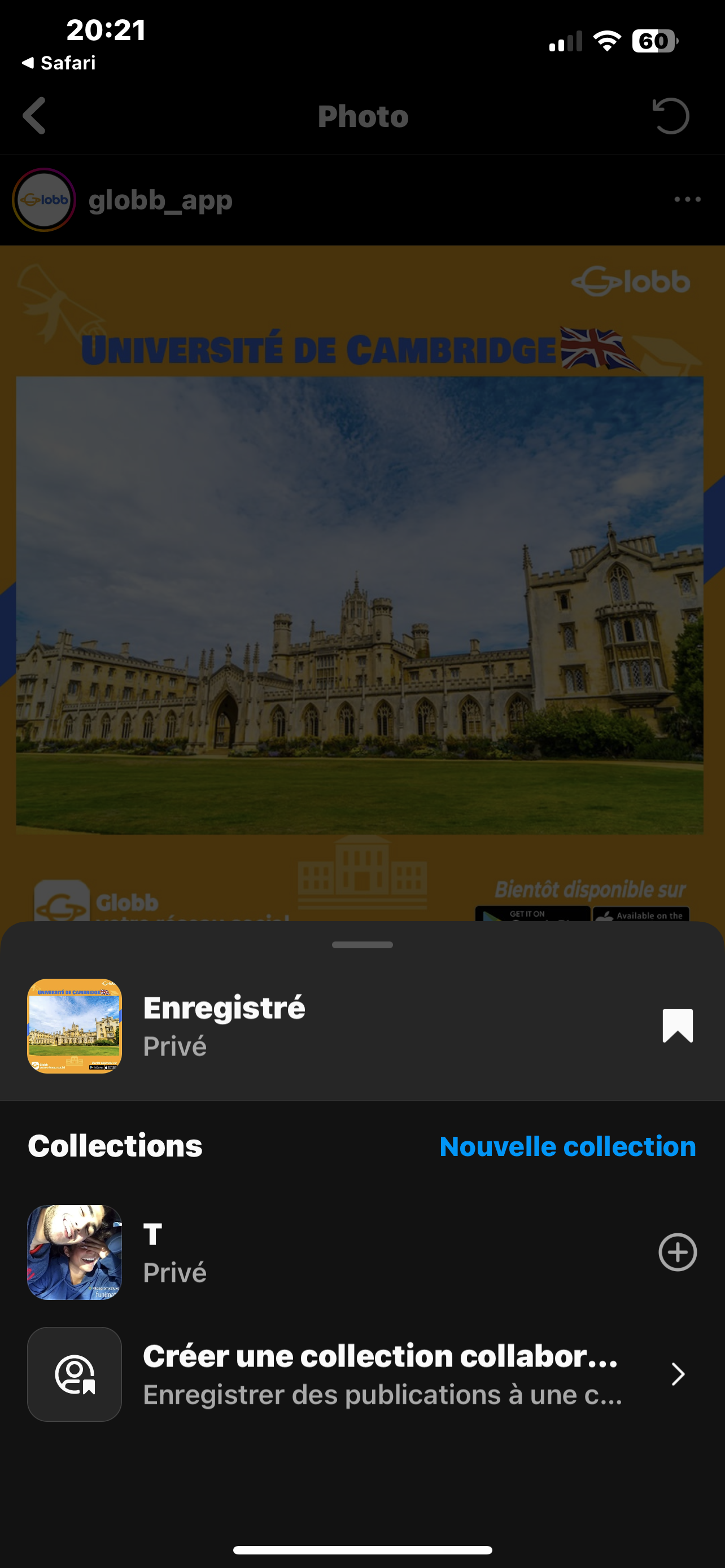Add post to the T collection
Screen dimensions: 725x1568
677,1252
